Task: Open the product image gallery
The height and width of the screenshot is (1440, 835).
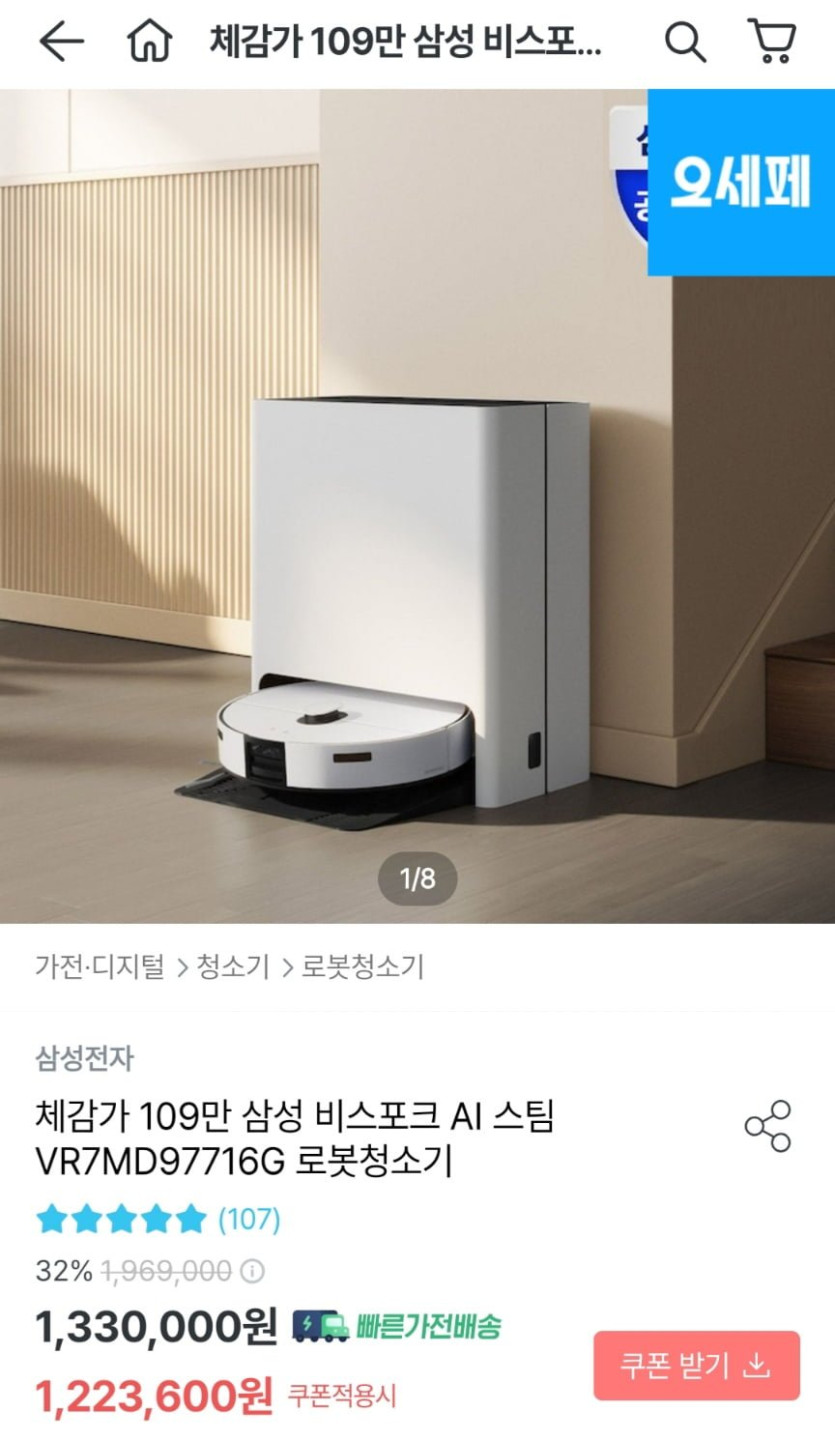Action: coord(417,506)
